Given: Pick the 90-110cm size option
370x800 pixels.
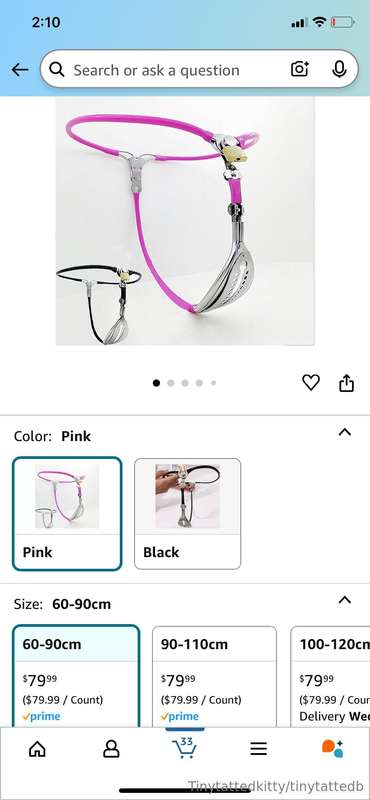Looking at the screenshot, I should 214,676.
